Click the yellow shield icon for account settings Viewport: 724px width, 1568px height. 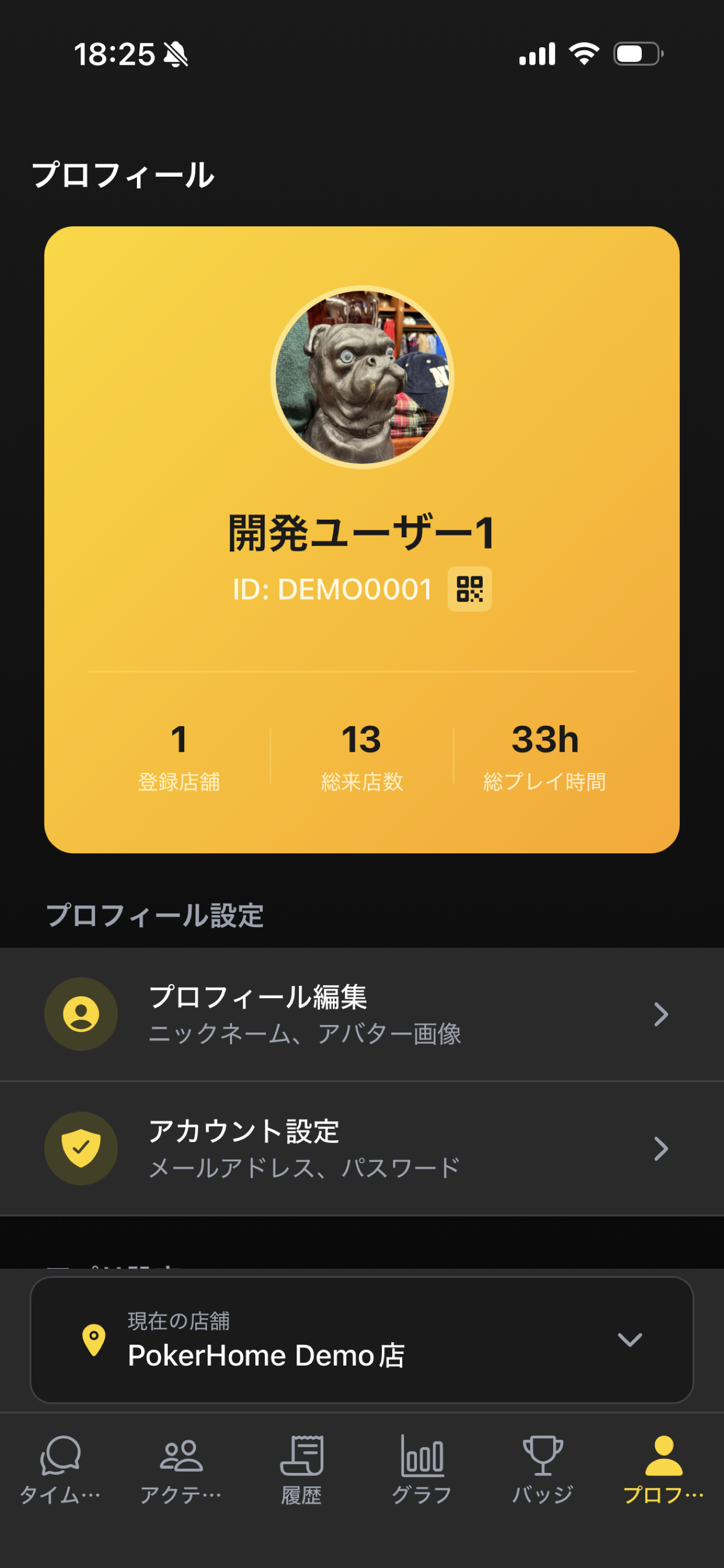(83, 1147)
